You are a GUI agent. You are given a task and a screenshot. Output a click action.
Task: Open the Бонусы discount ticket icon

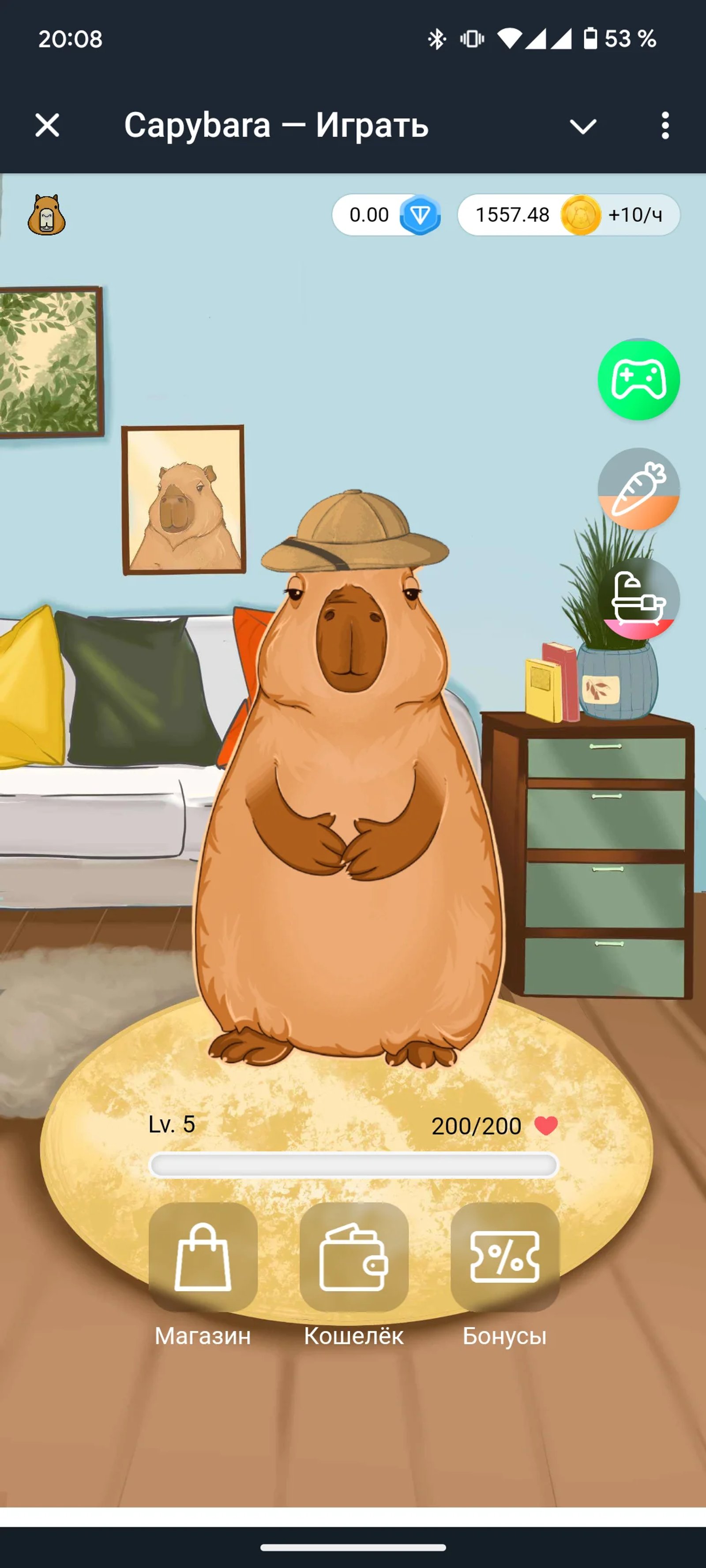[504, 1256]
